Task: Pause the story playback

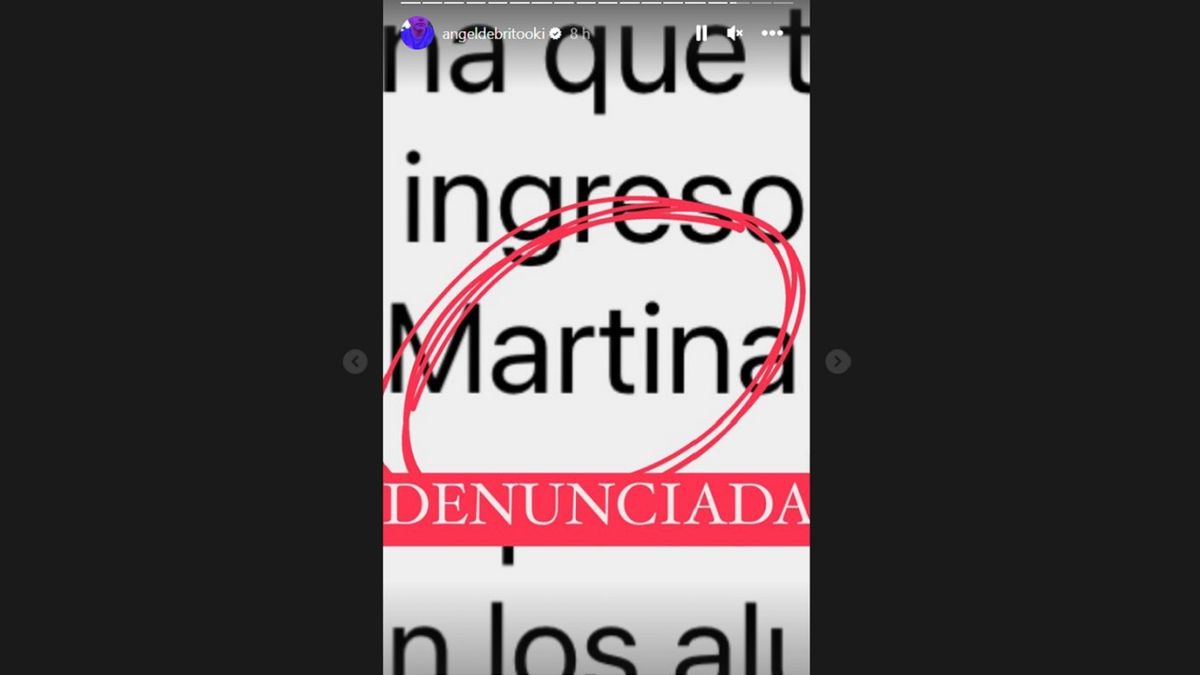Action: coord(701,33)
